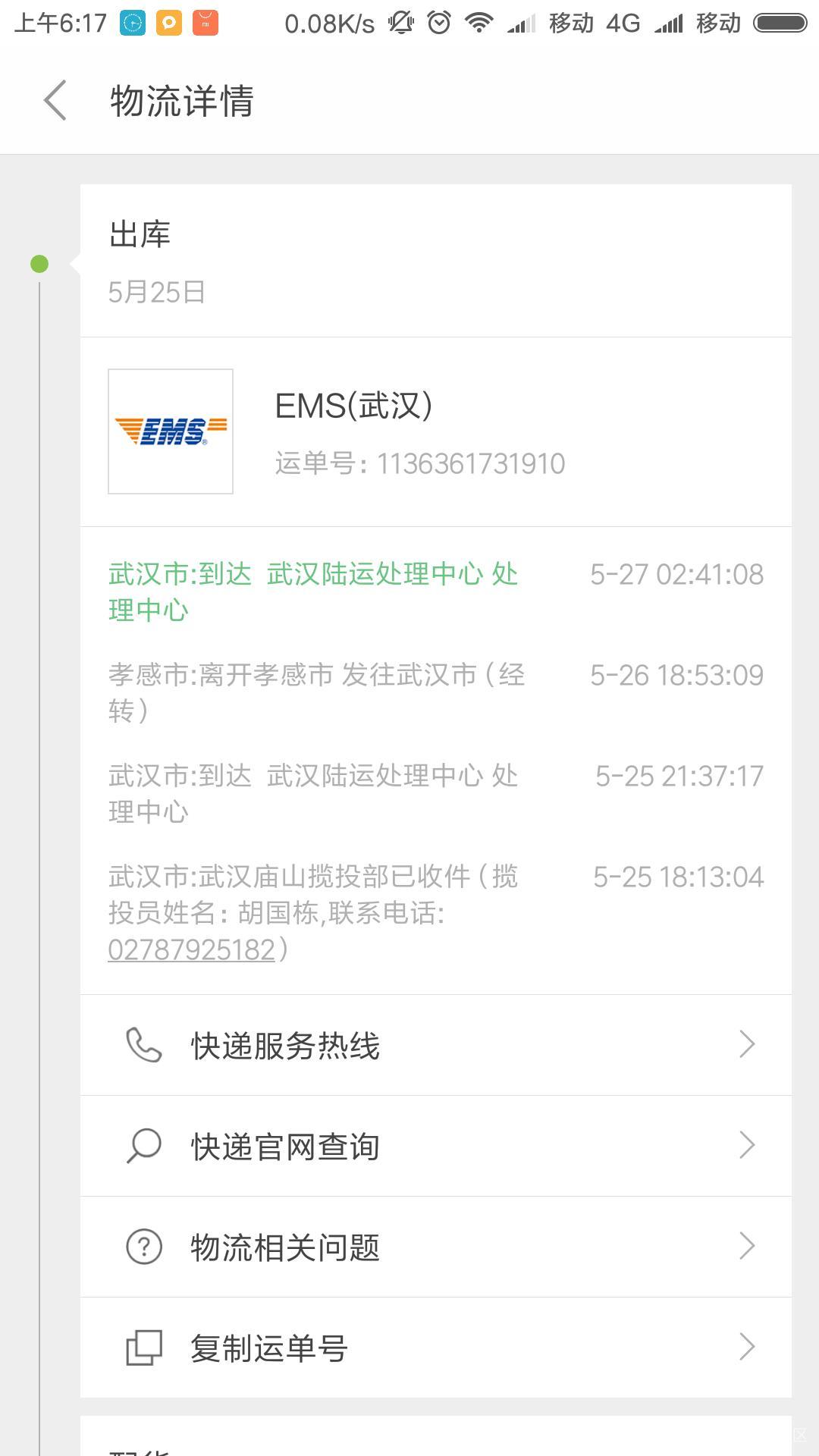Open 快递官网查询 row

[436, 1146]
